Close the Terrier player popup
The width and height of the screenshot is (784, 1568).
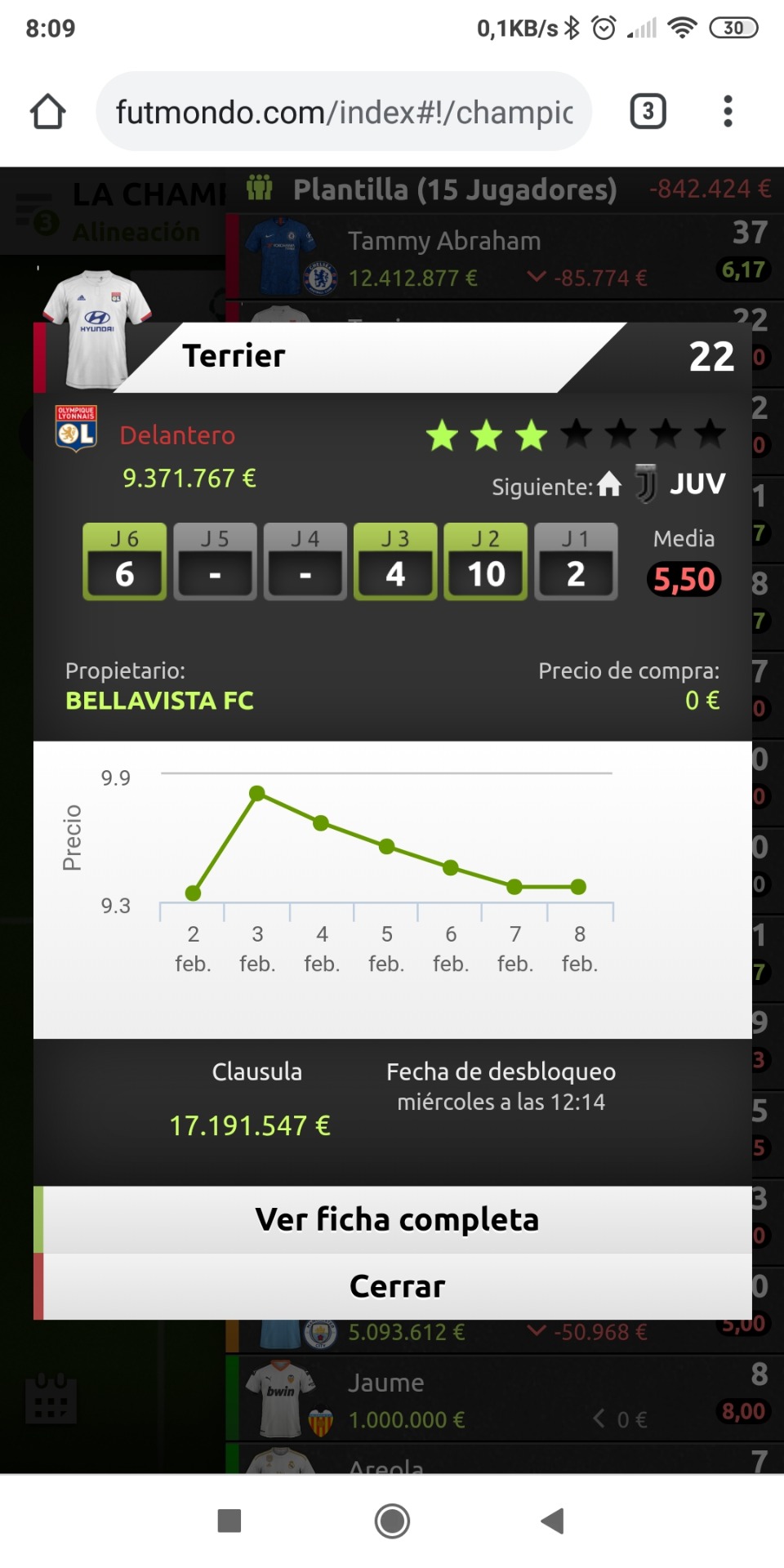pos(397,1286)
